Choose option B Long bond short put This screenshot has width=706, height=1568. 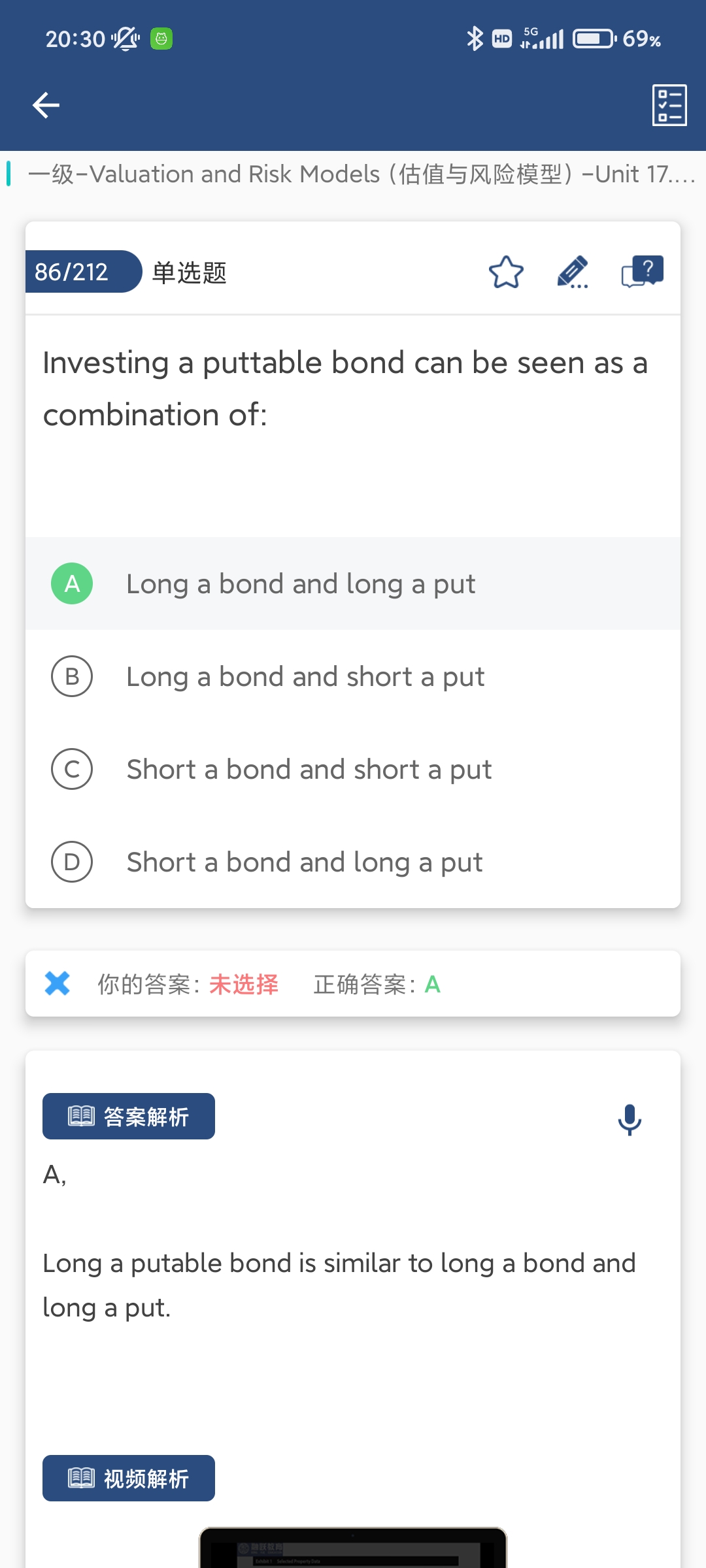[305, 676]
